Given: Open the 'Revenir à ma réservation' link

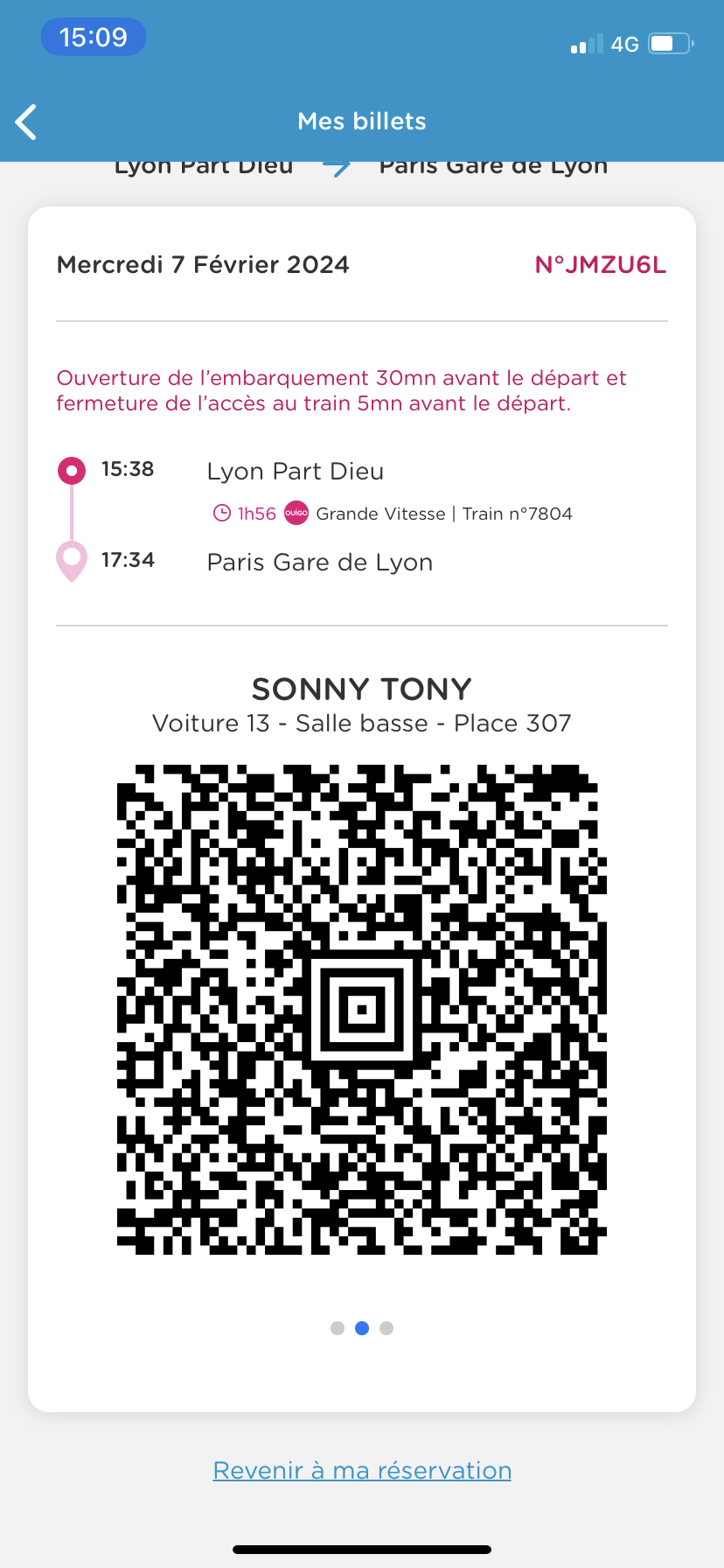Looking at the screenshot, I should pyautogui.click(x=362, y=1470).
